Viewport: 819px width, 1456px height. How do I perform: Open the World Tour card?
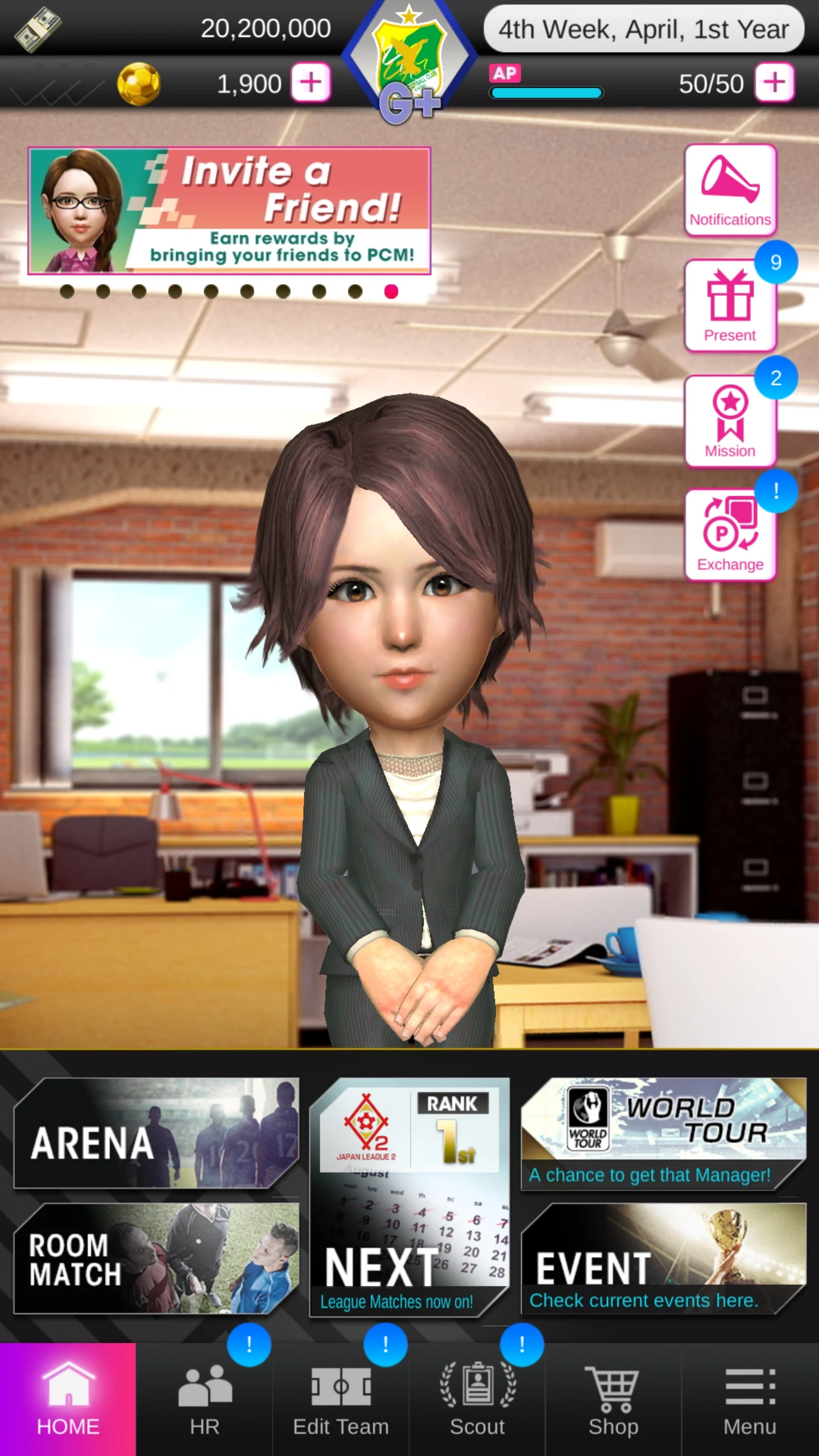tap(663, 1134)
